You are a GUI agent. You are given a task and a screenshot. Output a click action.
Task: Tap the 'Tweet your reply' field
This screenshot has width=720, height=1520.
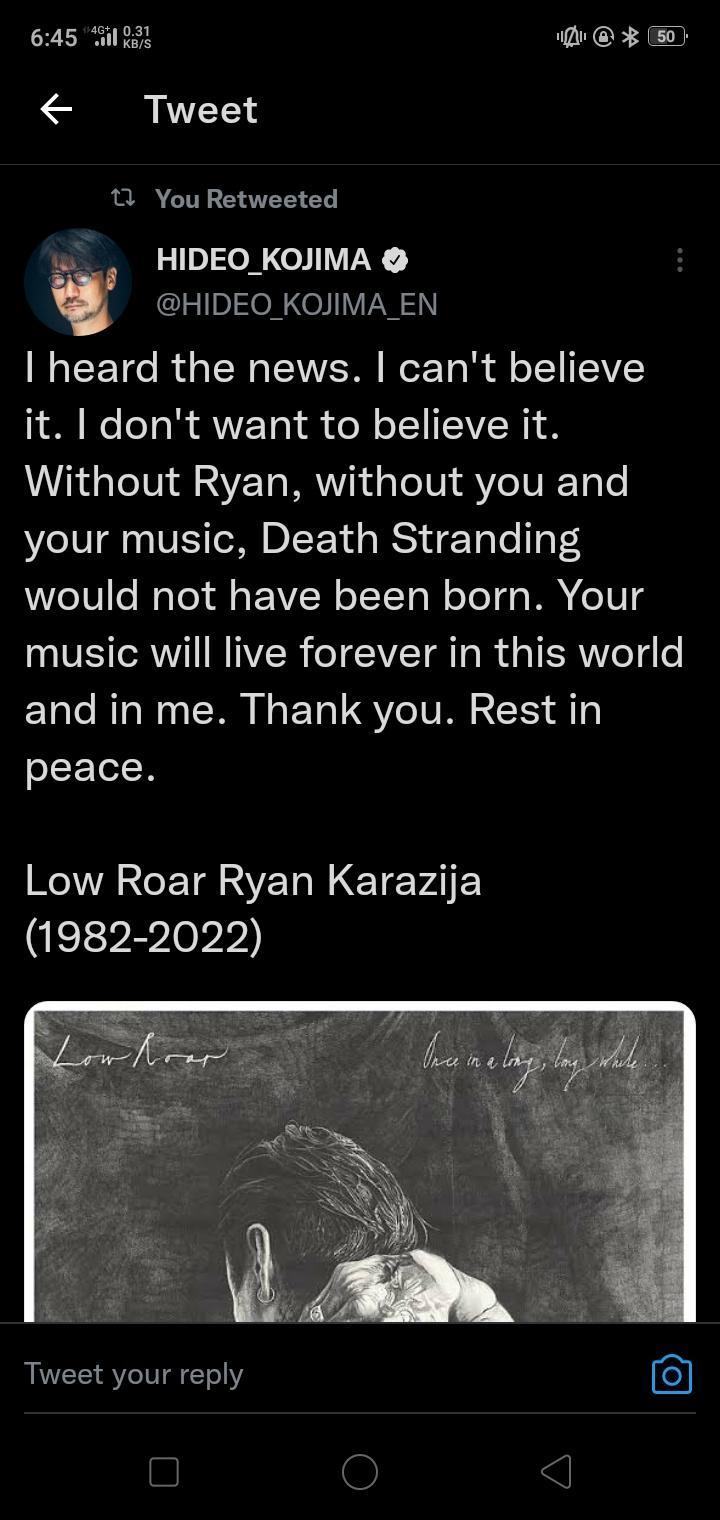tap(300, 1374)
